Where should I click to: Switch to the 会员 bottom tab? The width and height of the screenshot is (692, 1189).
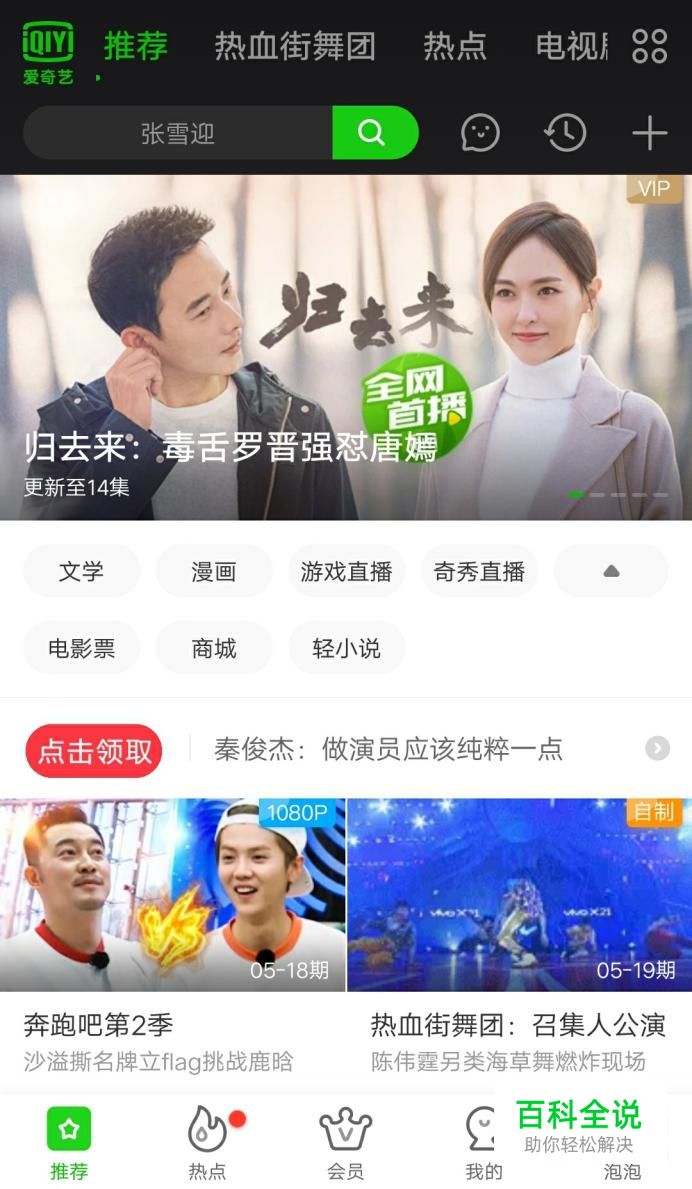345,1142
